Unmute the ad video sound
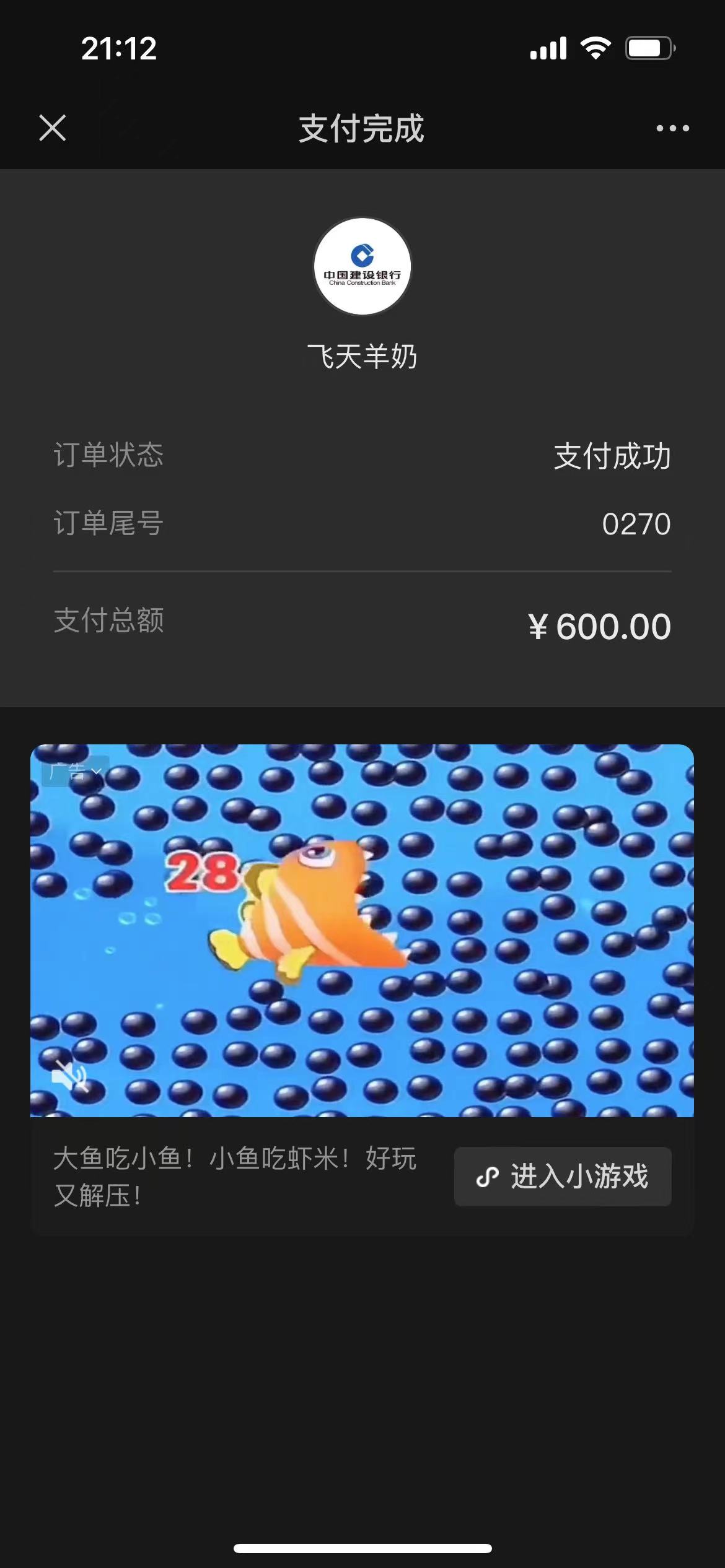This screenshot has height=1568, width=725. pos(69,1076)
